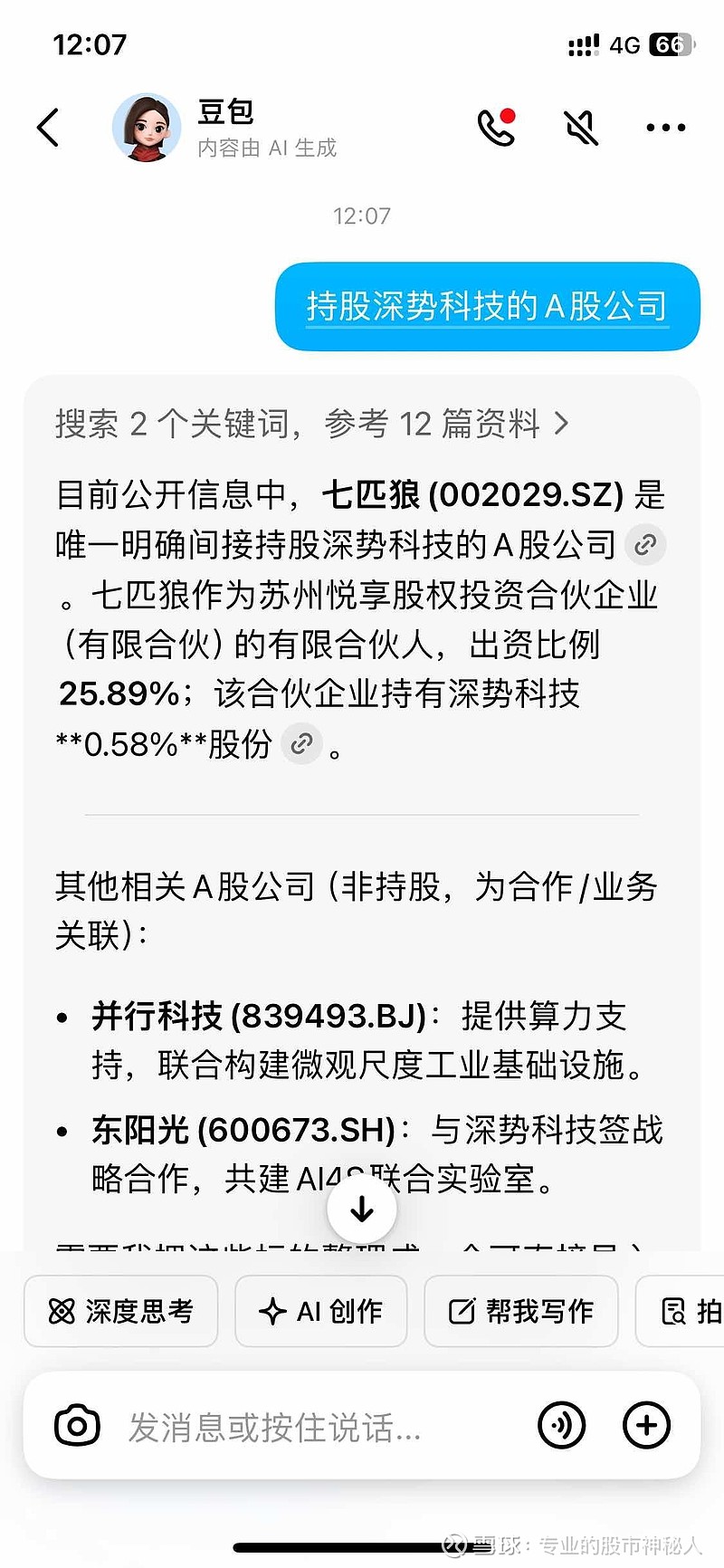Tap the scroll-to-bottom arrow button
The image size is (724, 1568).
(361, 1208)
